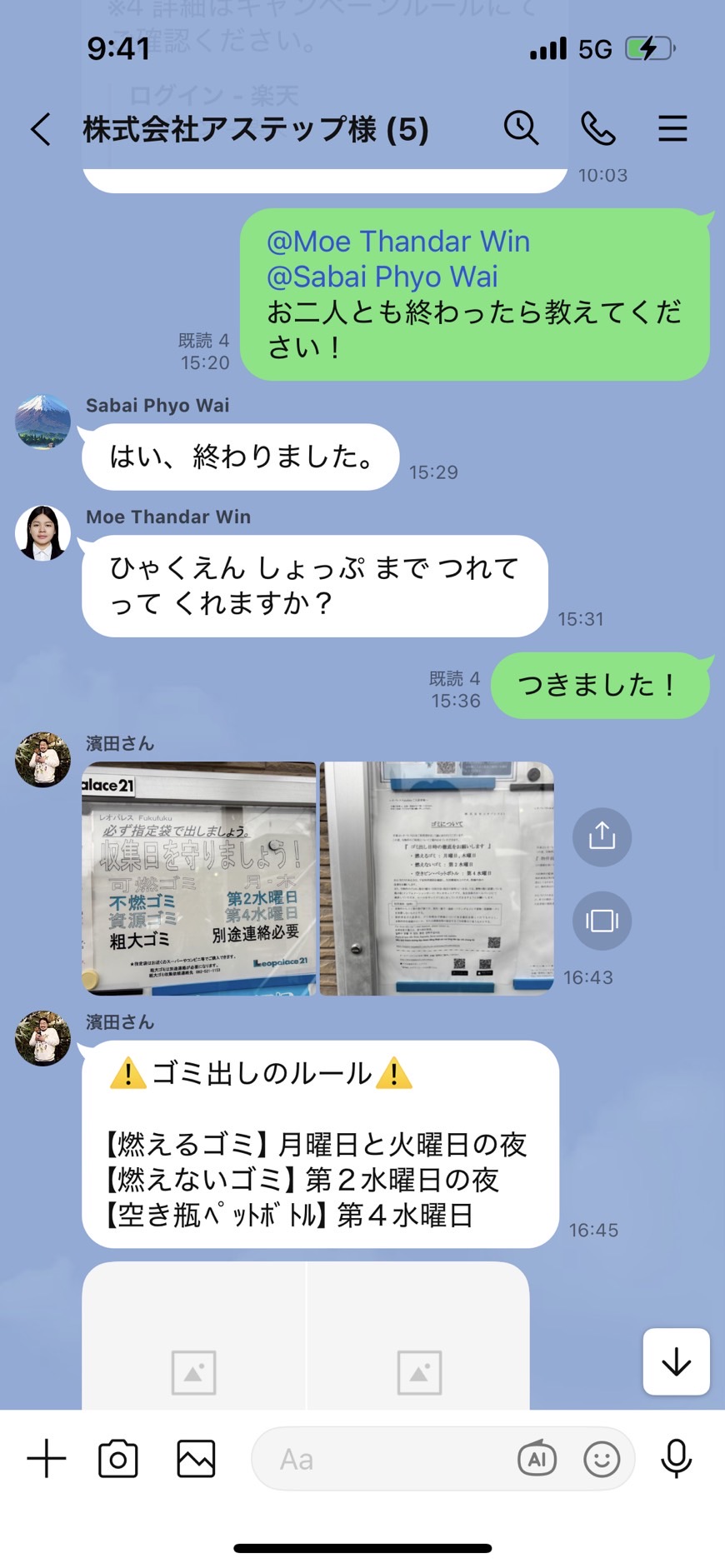This screenshot has width=725, height=1568.
Task: Open the chat menu
Action: (672, 128)
